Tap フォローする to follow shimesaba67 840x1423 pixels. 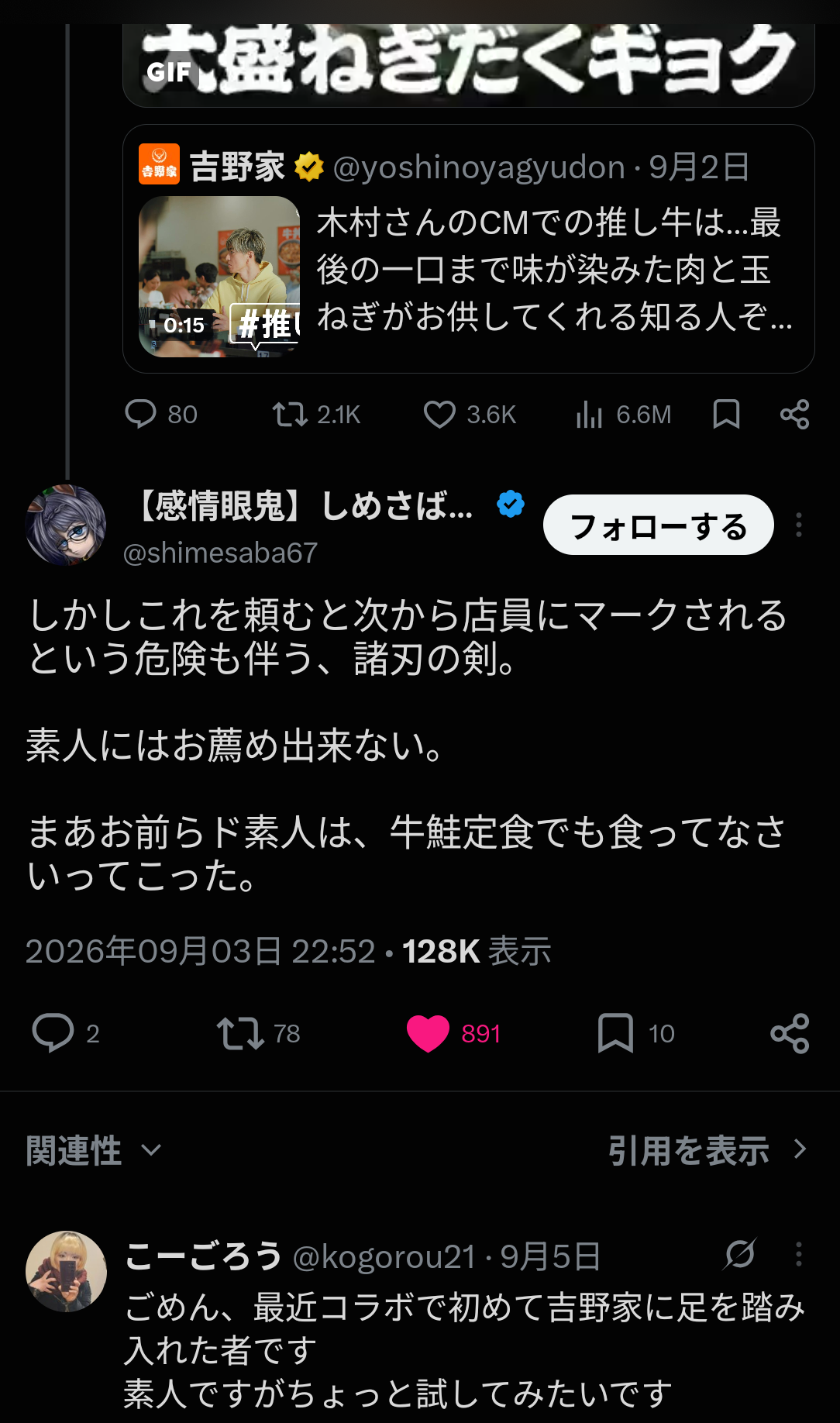(x=658, y=525)
